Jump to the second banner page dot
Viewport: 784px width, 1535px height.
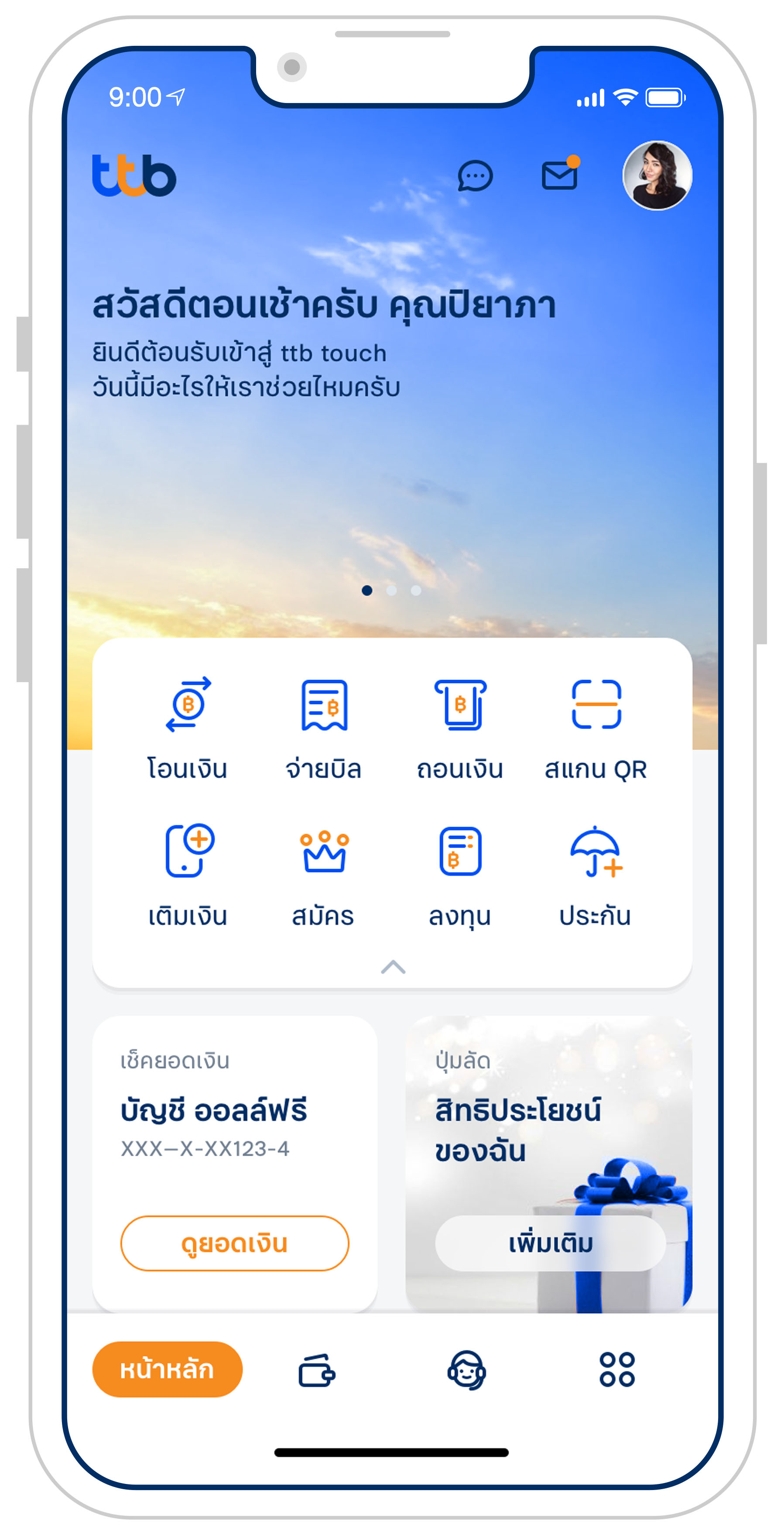(x=391, y=591)
